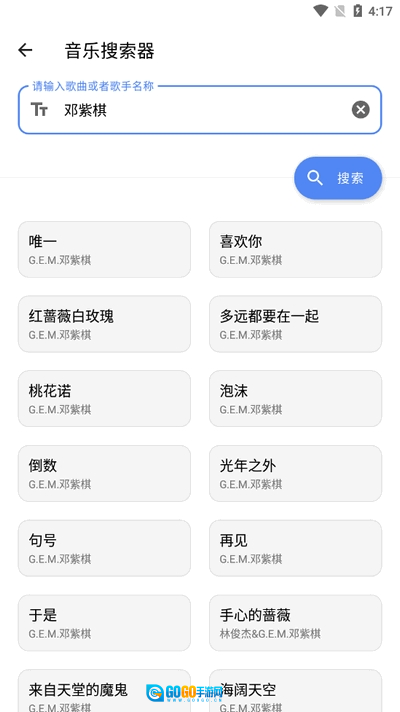Select the song 海阔天空
Viewport: 400px width, 712px height.
pyautogui.click(x=296, y=691)
